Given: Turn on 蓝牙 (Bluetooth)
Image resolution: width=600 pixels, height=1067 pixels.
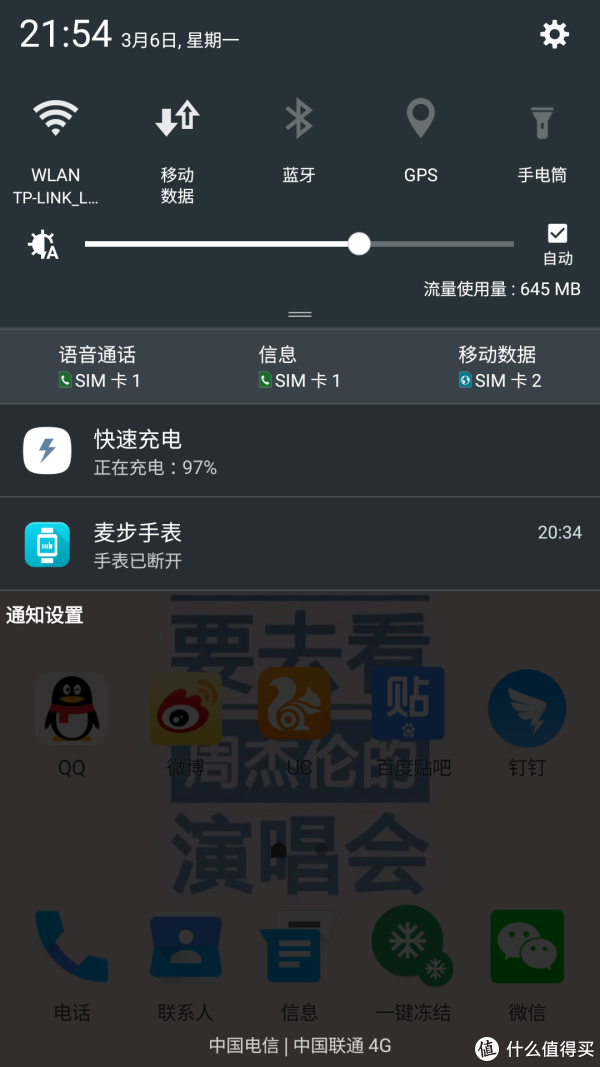Looking at the screenshot, I should pyautogui.click(x=299, y=120).
